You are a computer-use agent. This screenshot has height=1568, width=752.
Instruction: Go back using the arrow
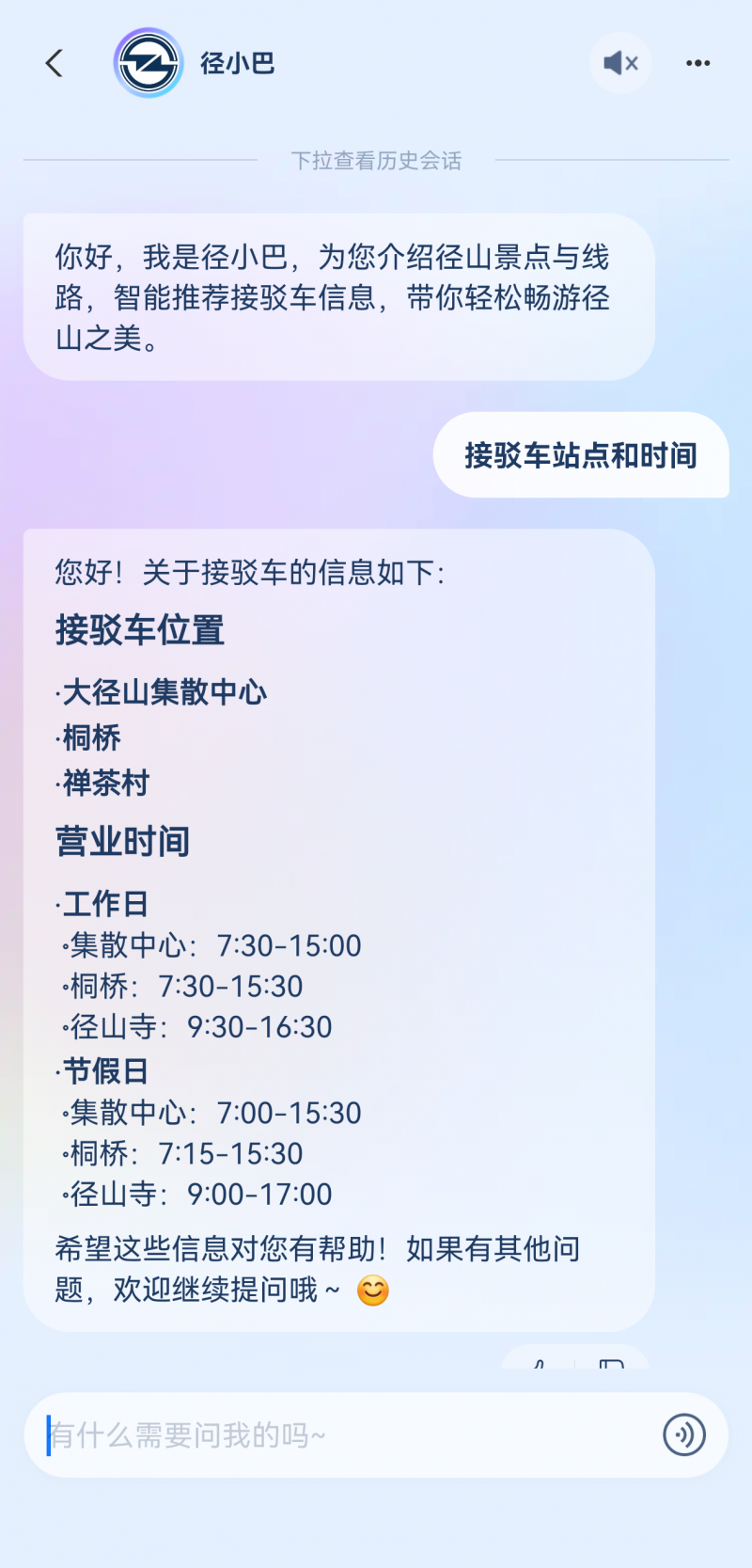[x=55, y=63]
